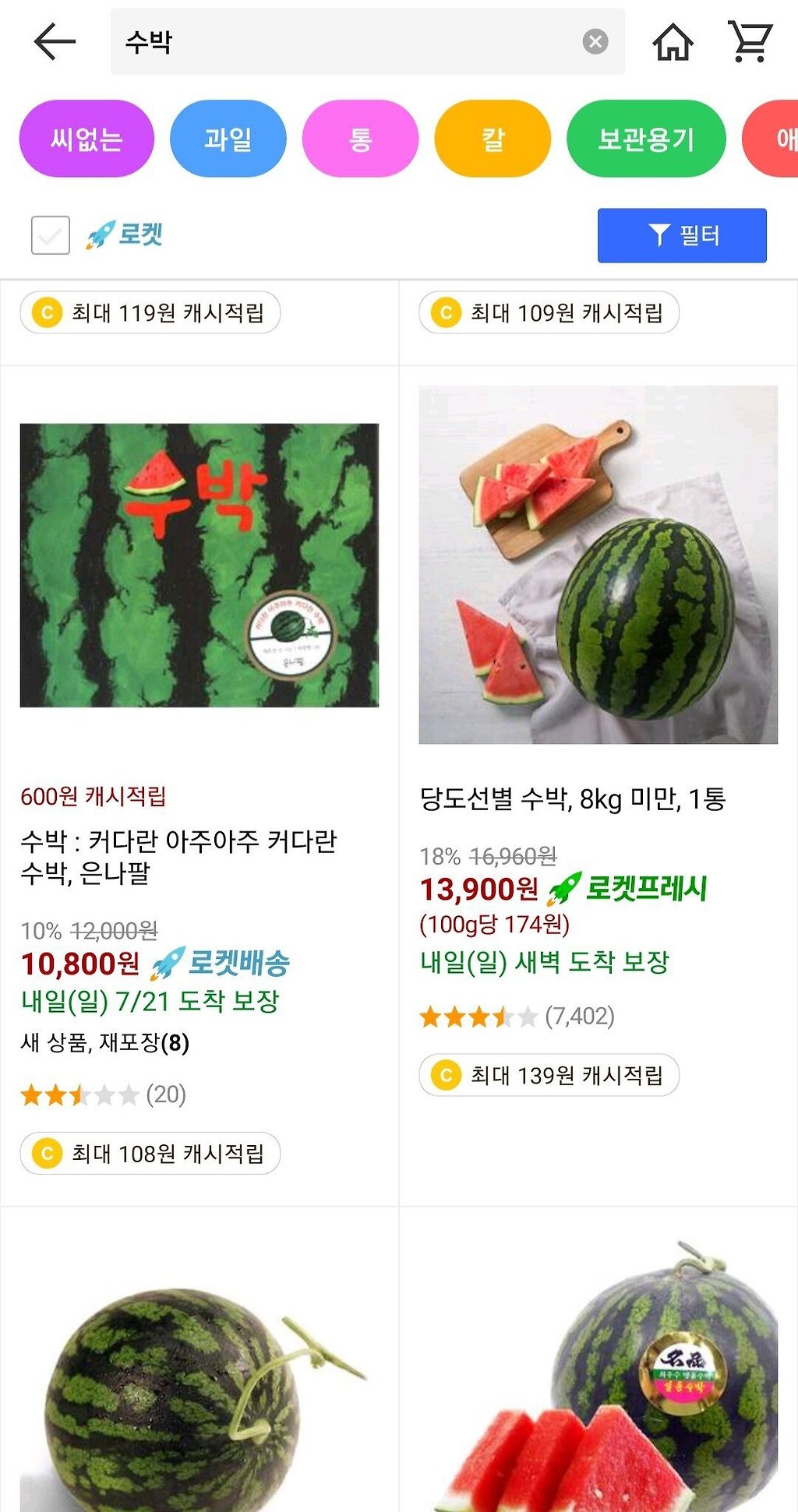Select the 씨없는 suggestion chip
Screen dimensions: 798x1512
87,139
